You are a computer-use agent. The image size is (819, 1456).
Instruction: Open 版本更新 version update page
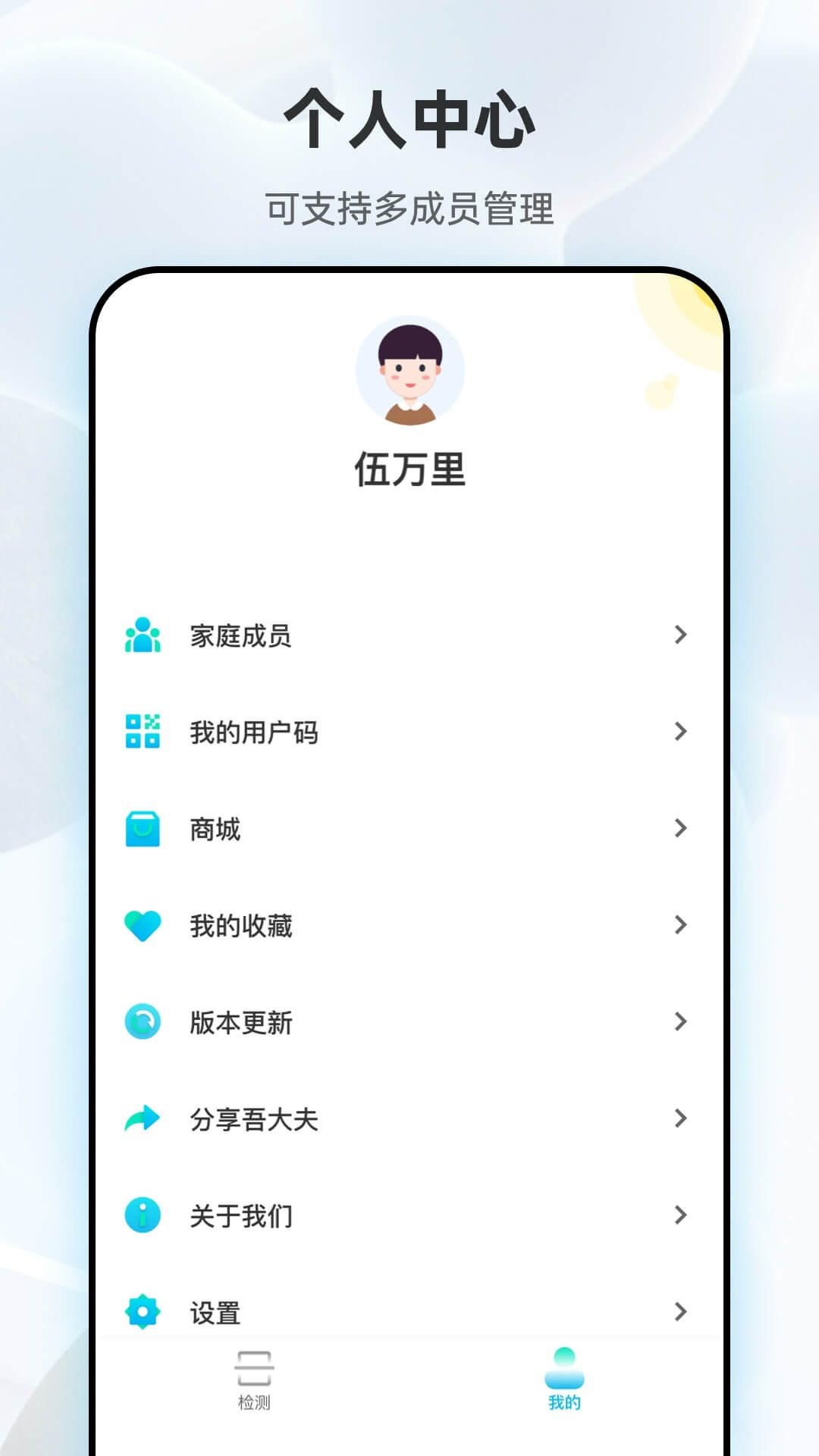409,1022
